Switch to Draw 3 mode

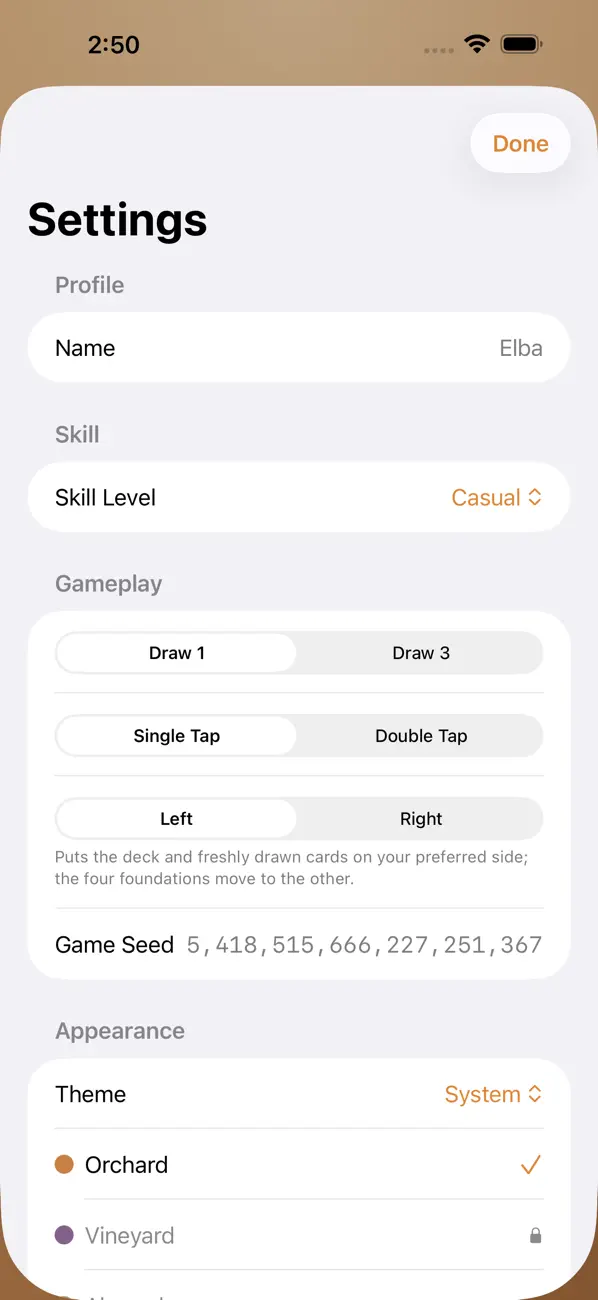click(421, 653)
